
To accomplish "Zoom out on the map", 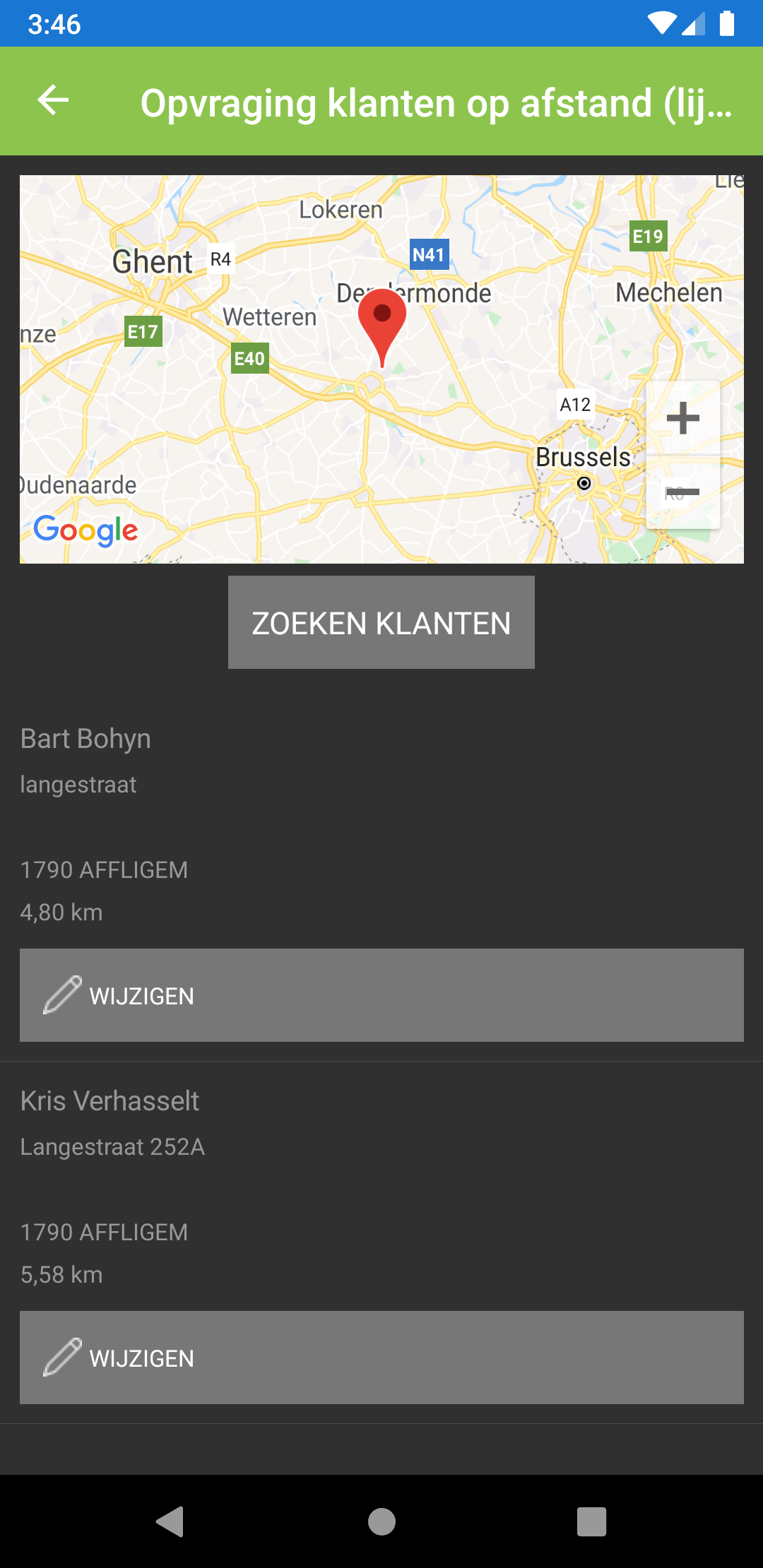I will (x=683, y=492).
